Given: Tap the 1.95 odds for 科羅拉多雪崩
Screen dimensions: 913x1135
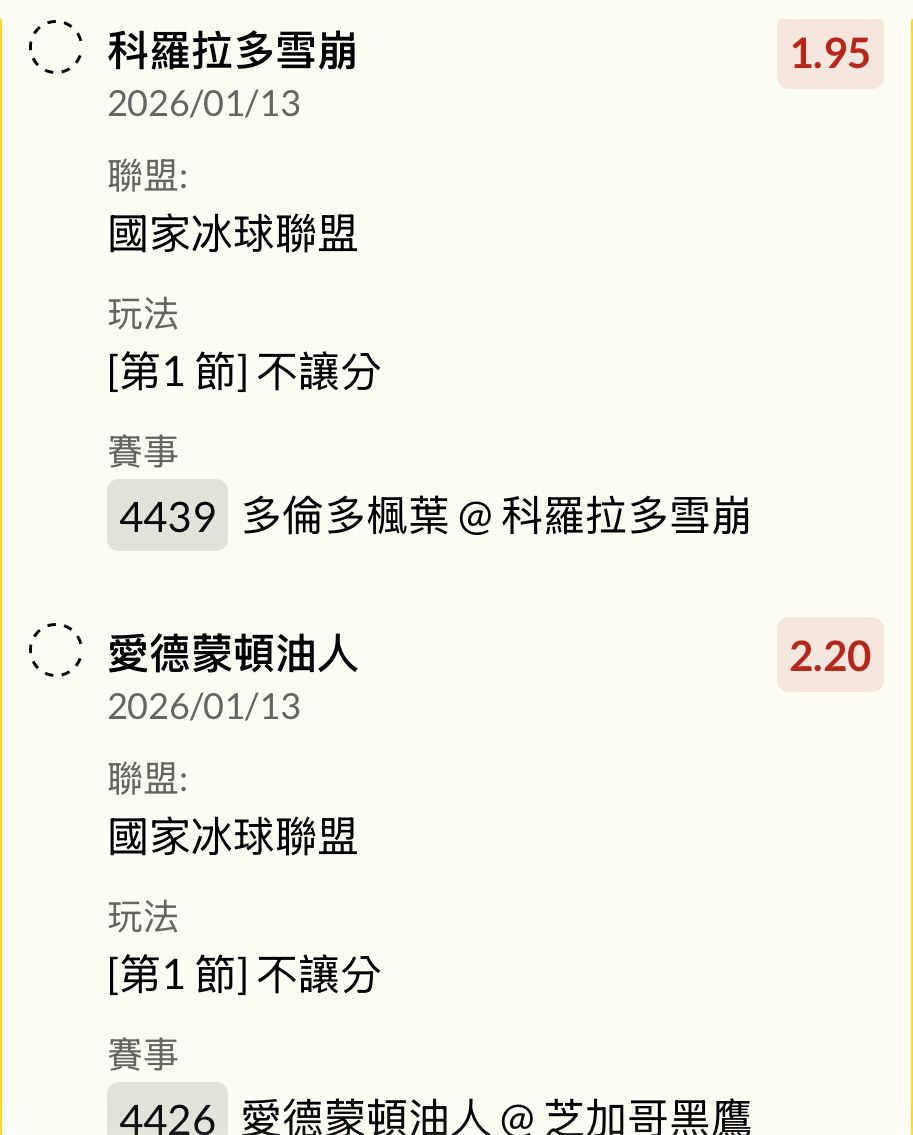Looking at the screenshot, I should (830, 54).
